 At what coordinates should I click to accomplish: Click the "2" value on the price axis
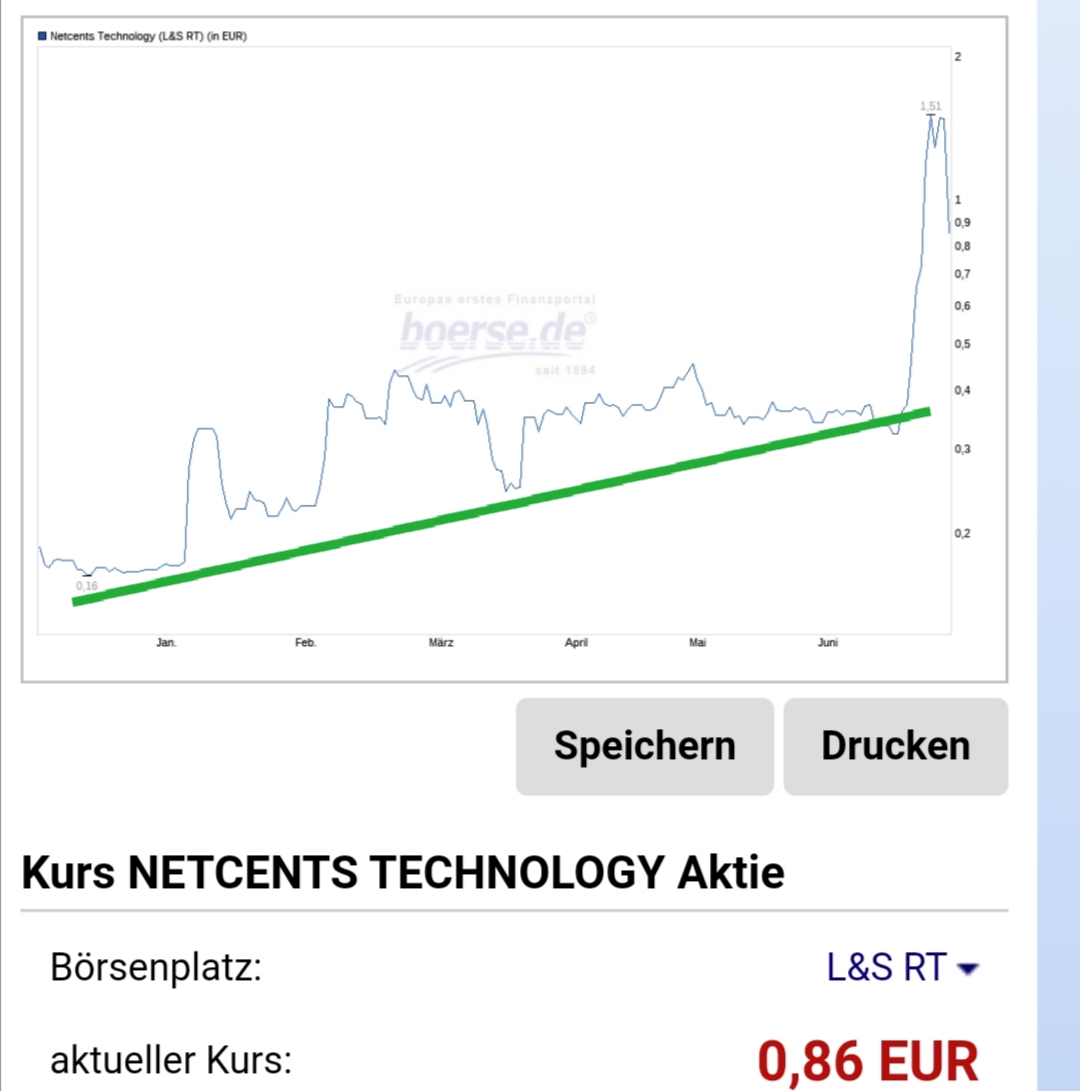957,56
